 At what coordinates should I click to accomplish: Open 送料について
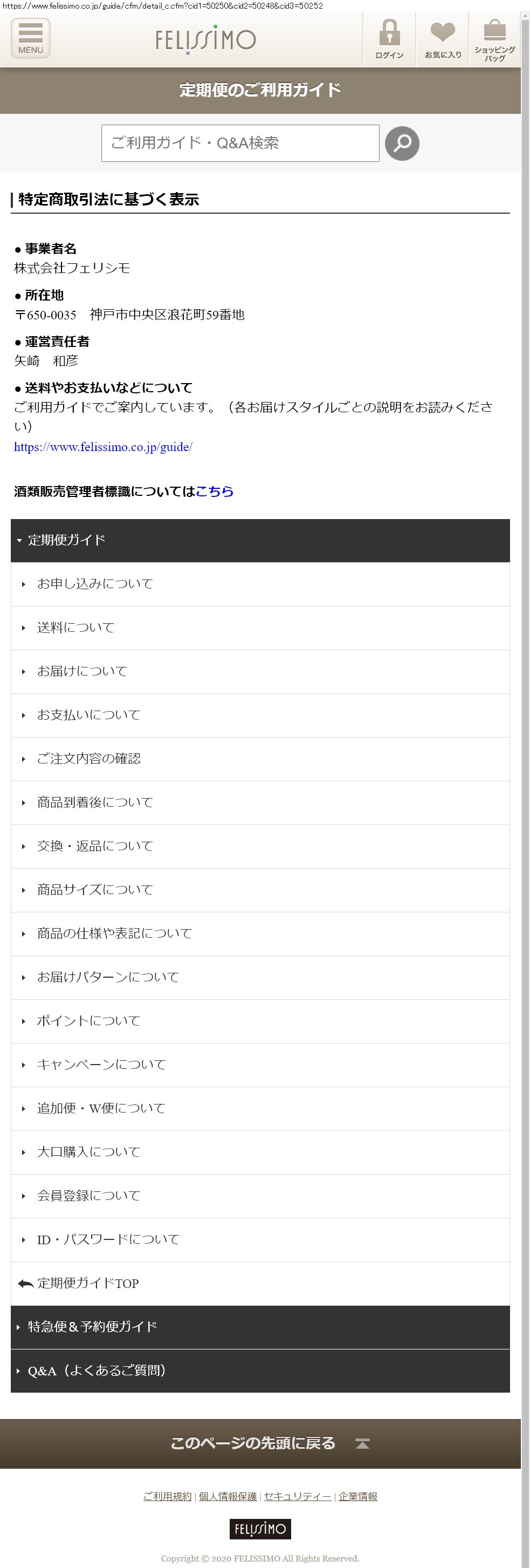260,628
